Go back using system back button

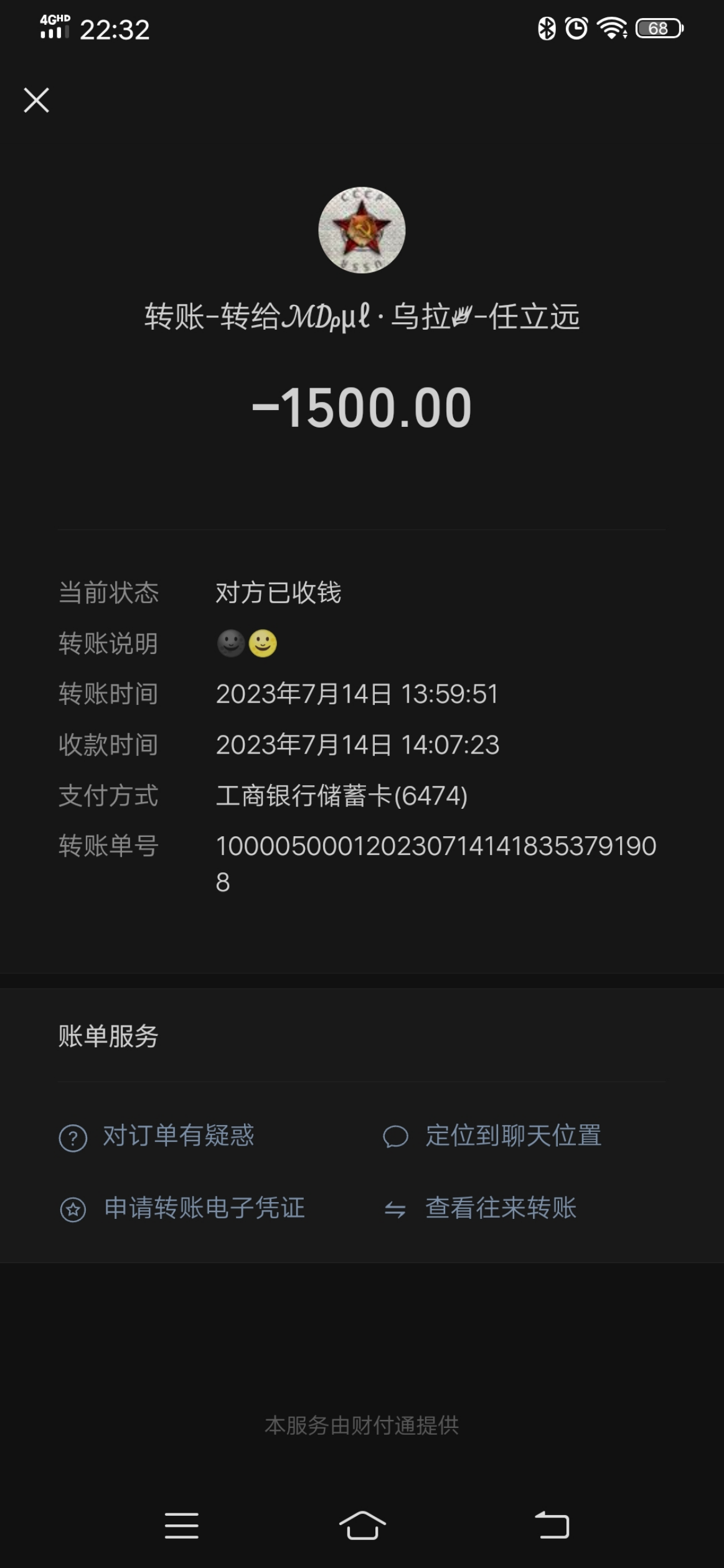click(552, 1525)
